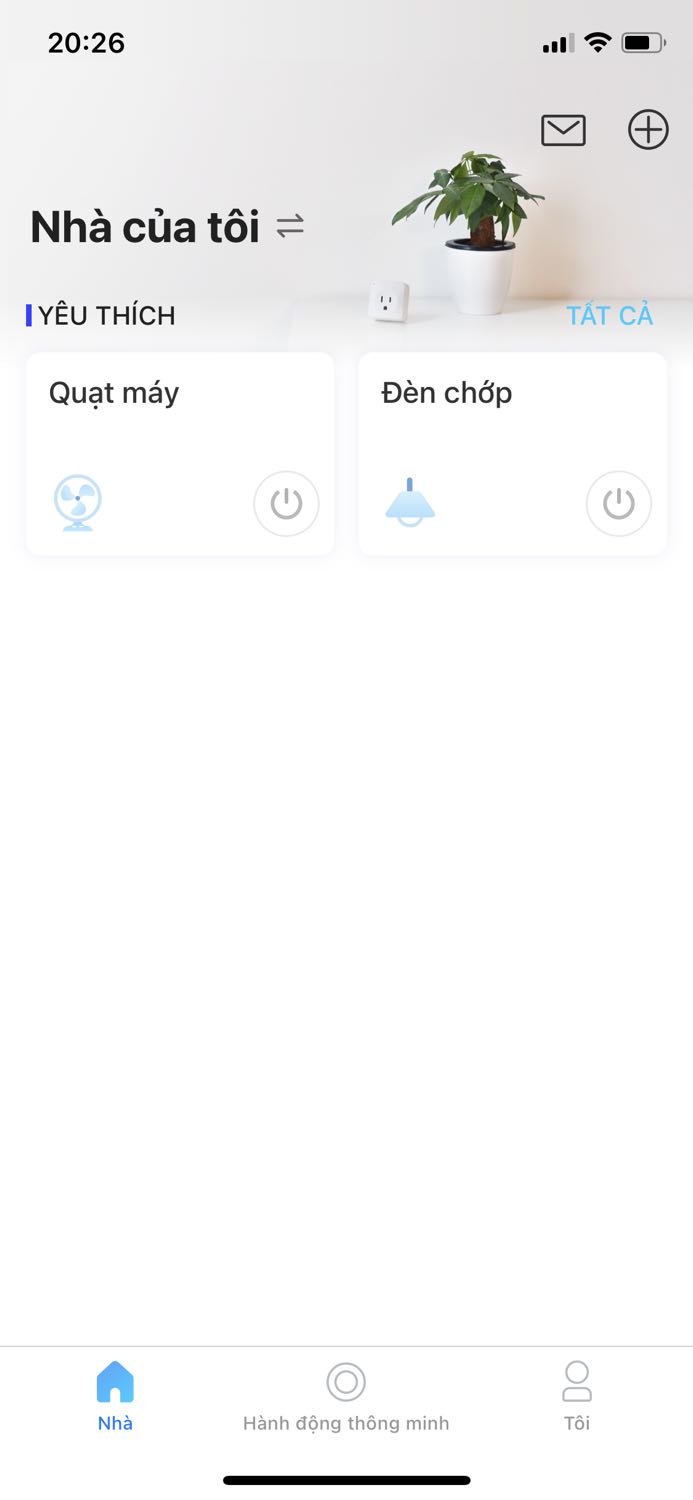Open the TẤT CẢ link
The height and width of the screenshot is (1500, 693).
pyautogui.click(x=609, y=316)
